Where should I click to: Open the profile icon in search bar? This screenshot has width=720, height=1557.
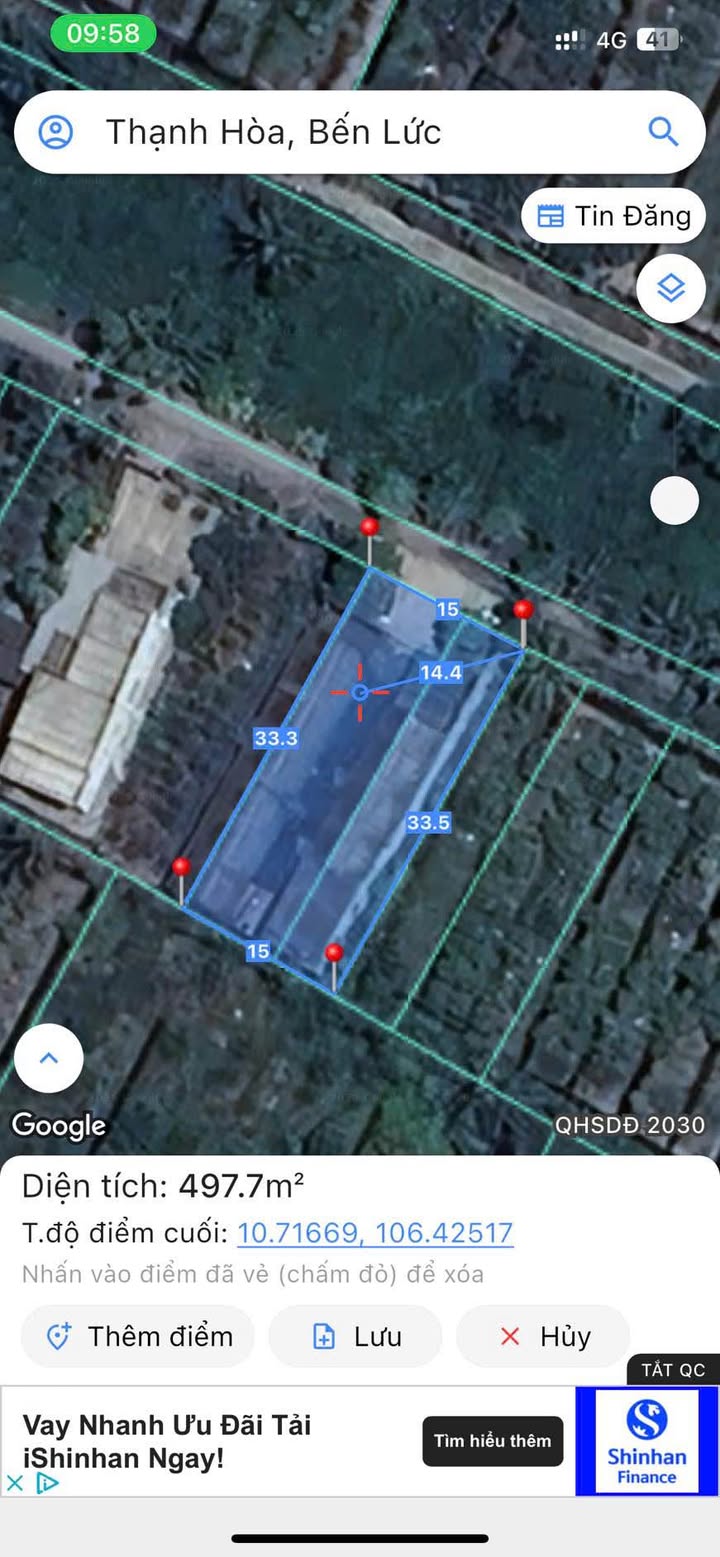click(x=56, y=132)
